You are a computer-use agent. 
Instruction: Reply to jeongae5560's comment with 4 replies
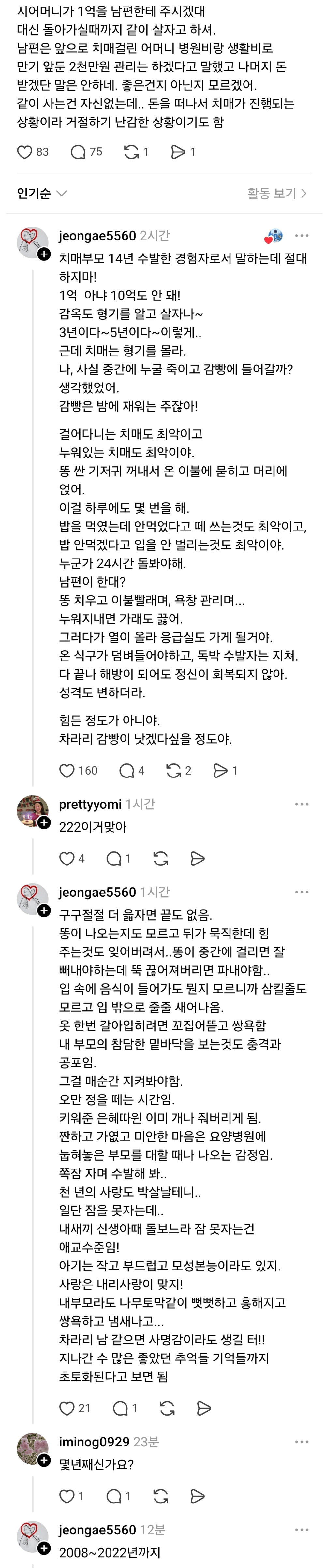127,771
